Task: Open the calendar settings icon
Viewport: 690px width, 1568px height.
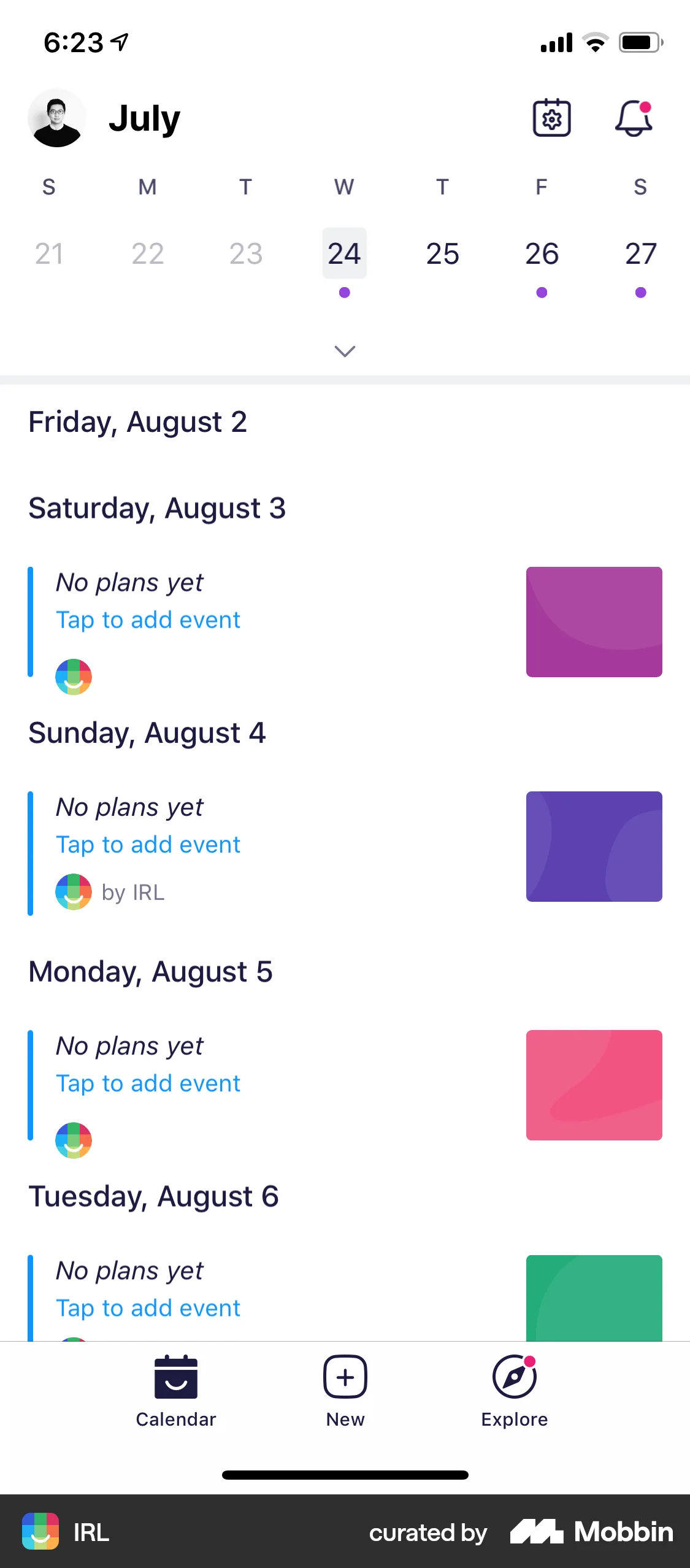Action: 550,118
